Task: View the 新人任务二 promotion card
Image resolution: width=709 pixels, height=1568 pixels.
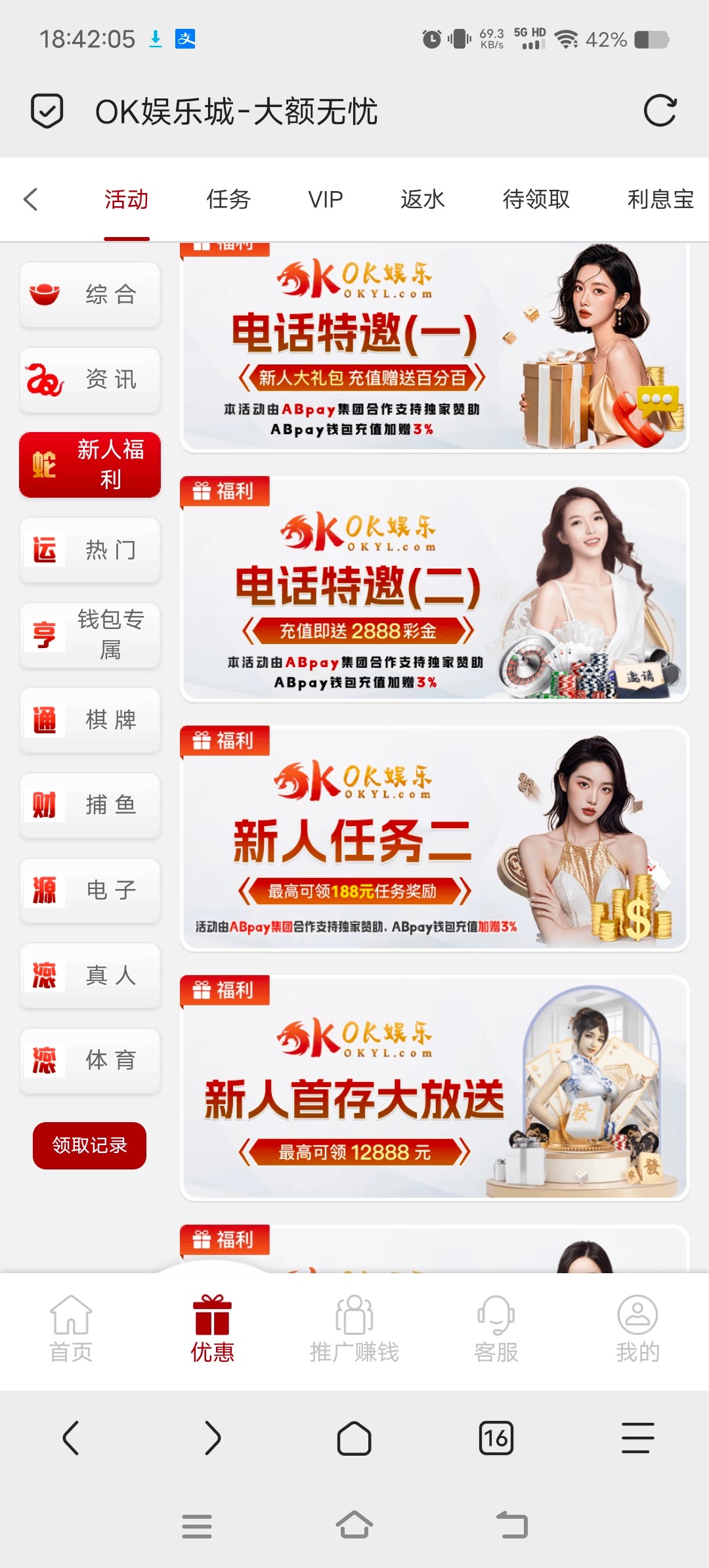Action: [434, 840]
